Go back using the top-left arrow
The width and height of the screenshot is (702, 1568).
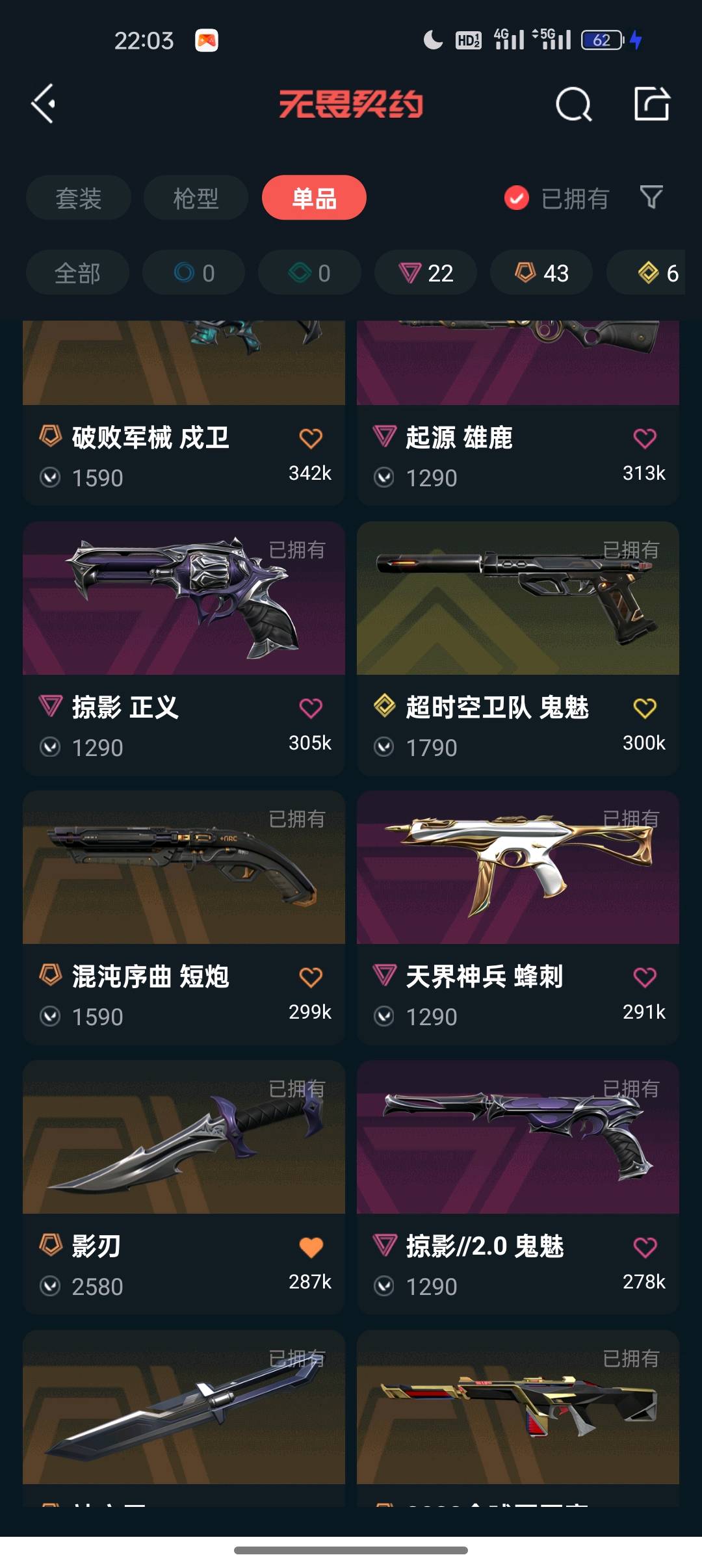coord(43,103)
